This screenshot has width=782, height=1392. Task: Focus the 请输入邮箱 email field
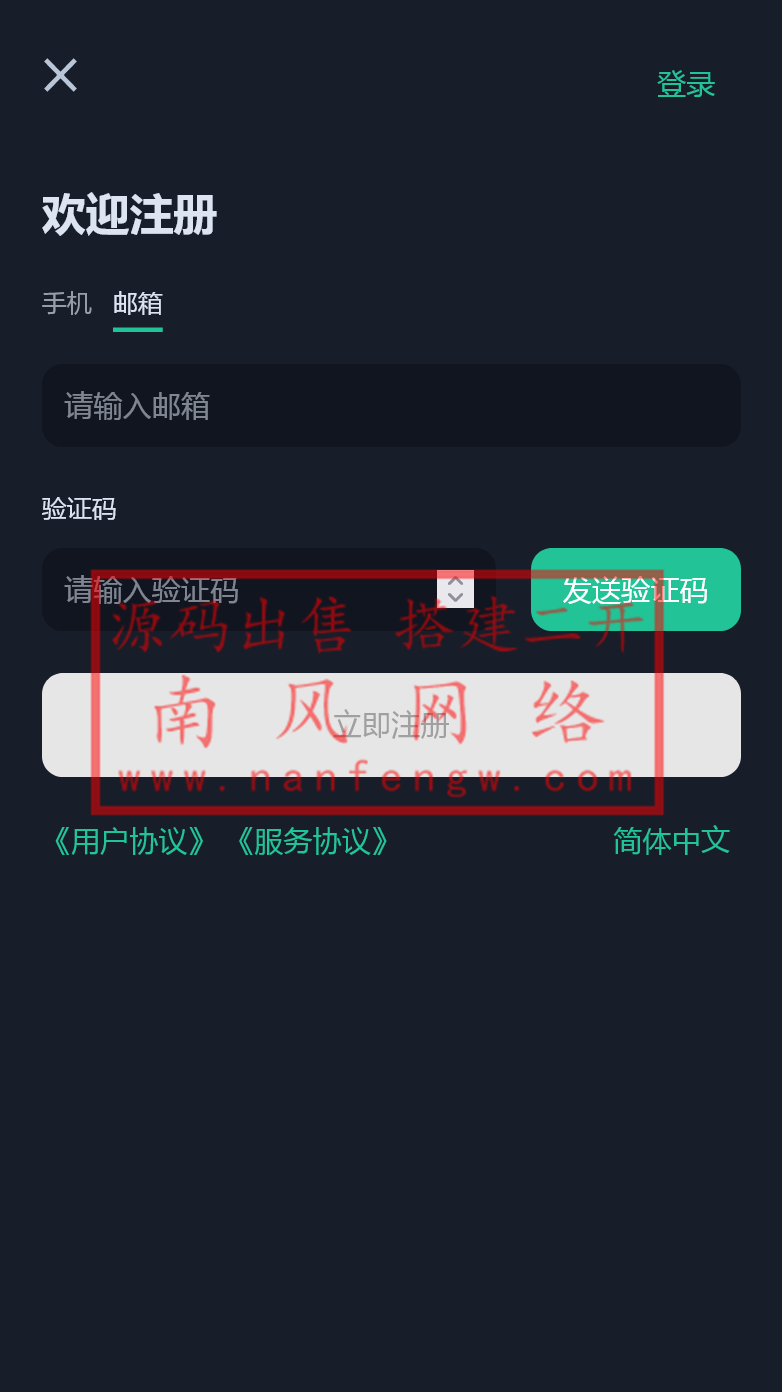coord(390,406)
